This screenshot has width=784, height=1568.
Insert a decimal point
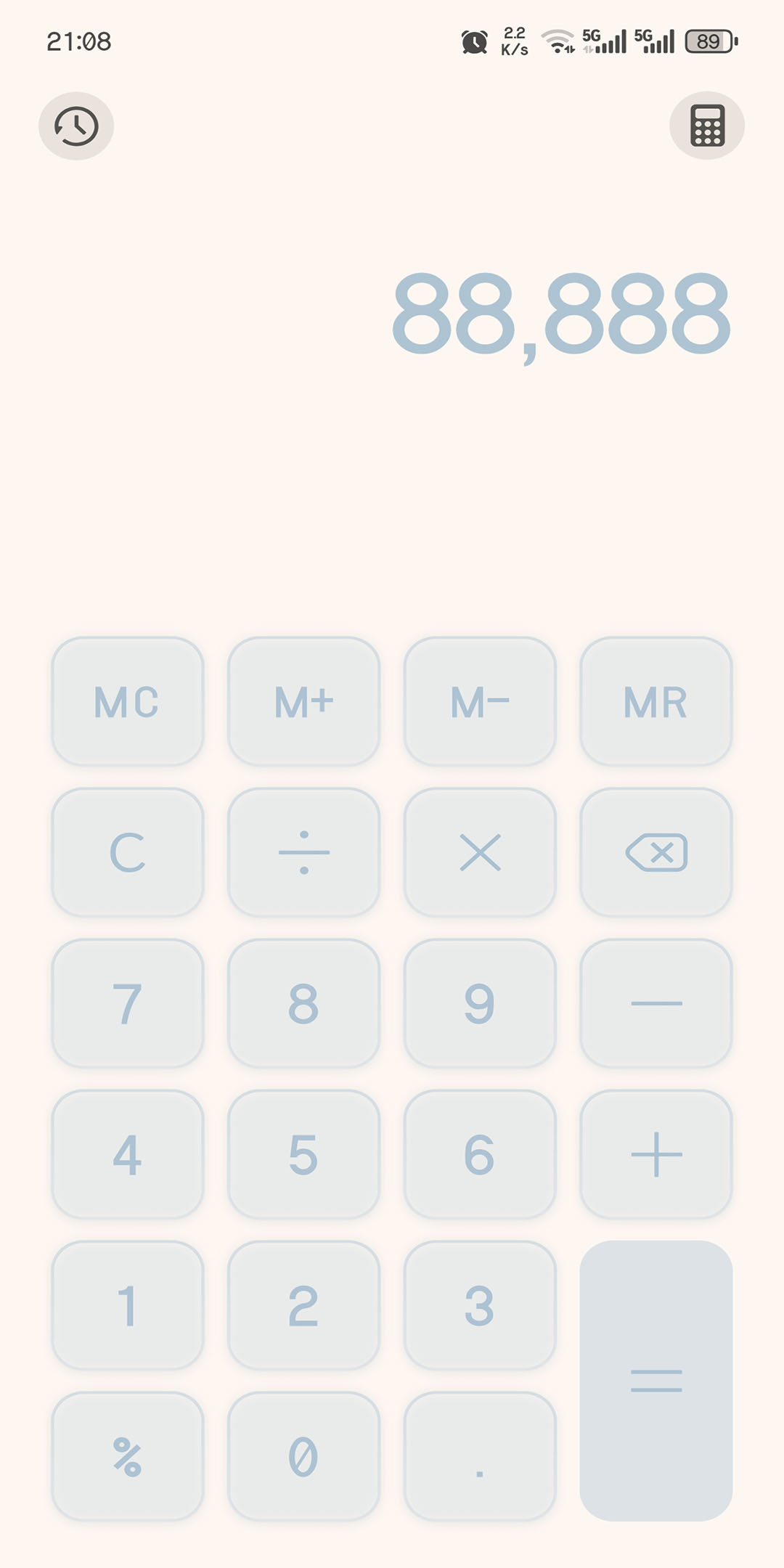point(480,1456)
